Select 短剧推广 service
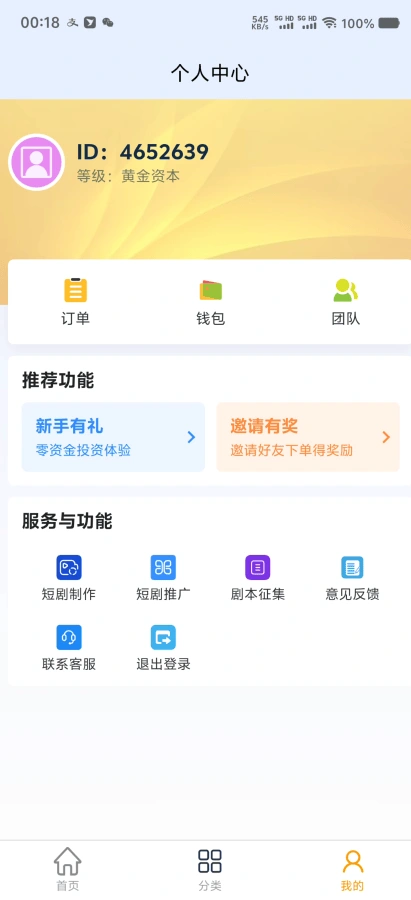Screen dimensions: 411x900 point(163,578)
